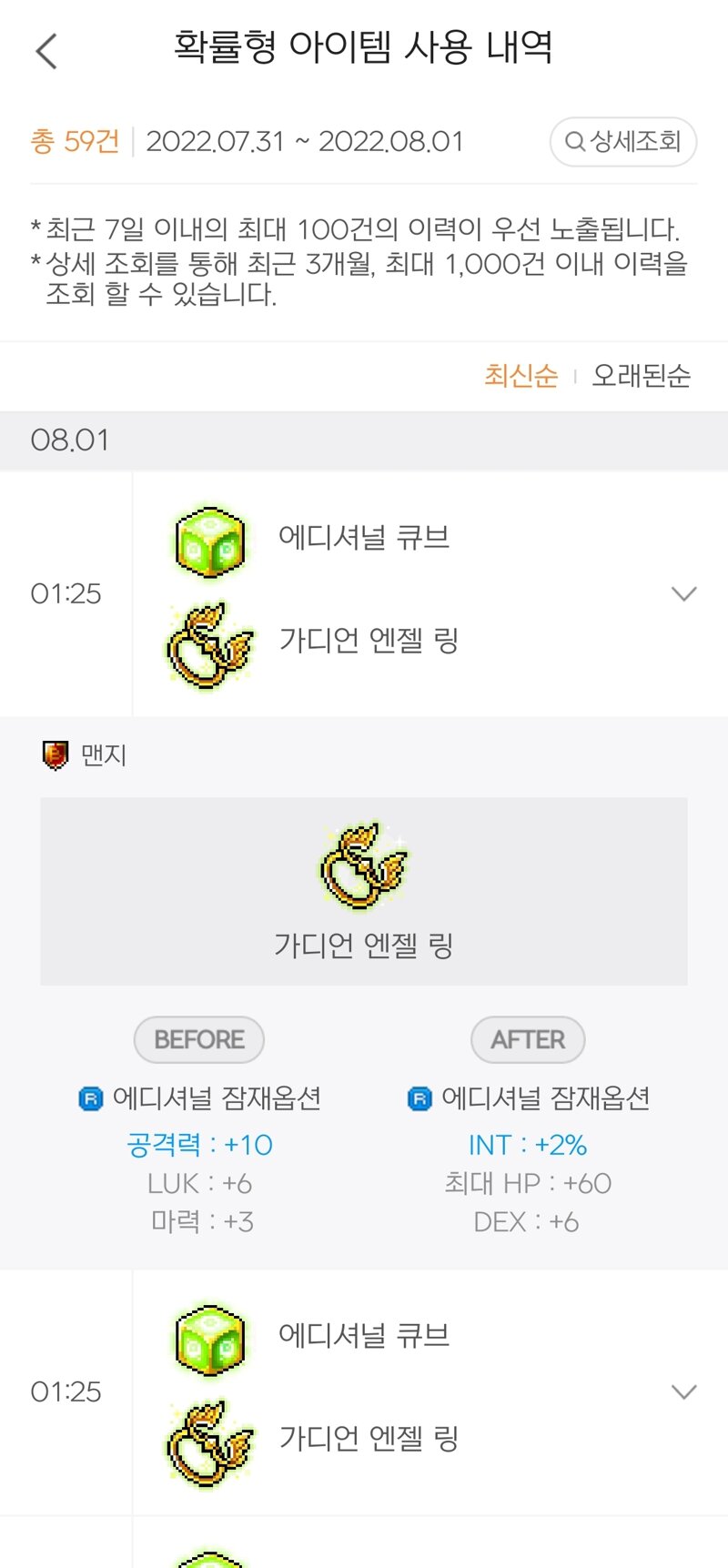Sort the list by 최신순
Viewport: 728px width, 1568px height.
tap(521, 376)
